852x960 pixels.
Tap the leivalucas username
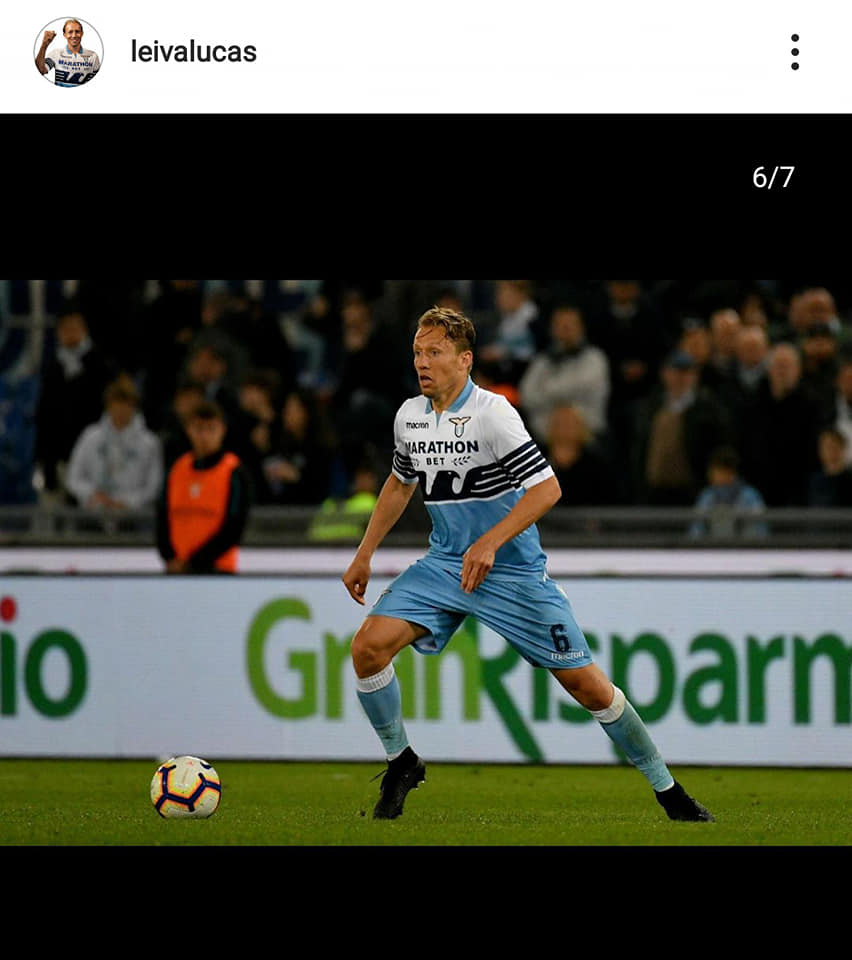click(x=193, y=52)
